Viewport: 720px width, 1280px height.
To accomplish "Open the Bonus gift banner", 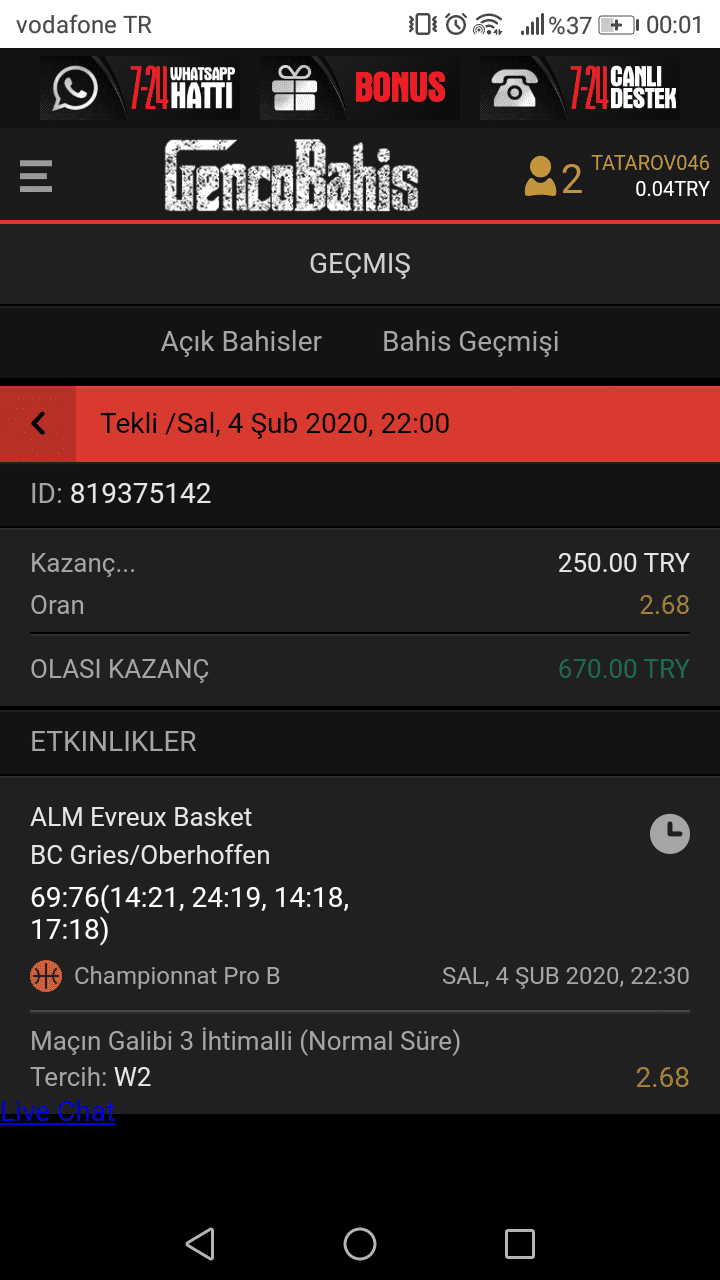I will 360,88.
